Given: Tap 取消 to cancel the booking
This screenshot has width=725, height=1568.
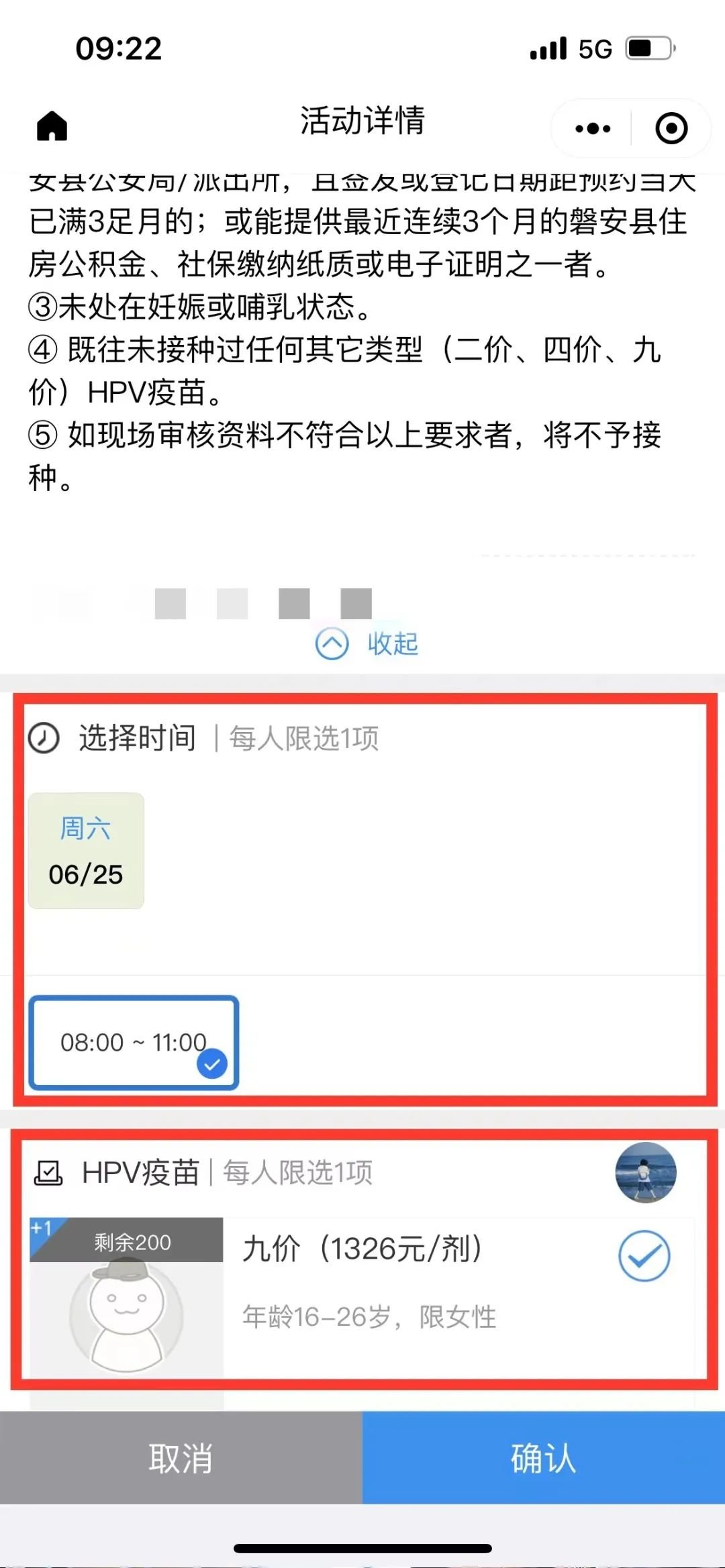Looking at the screenshot, I should click(x=181, y=1457).
